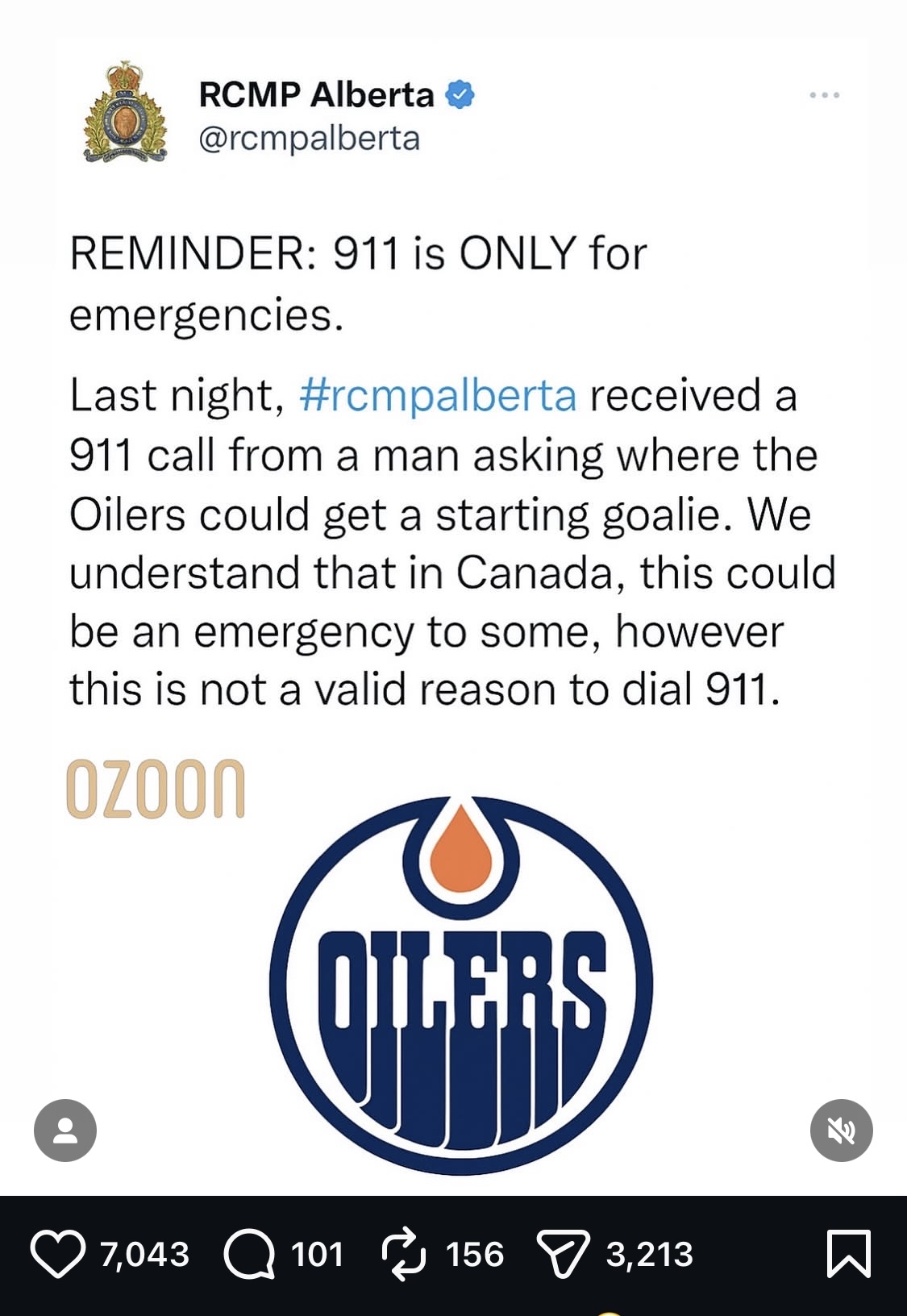This screenshot has width=907, height=1316.
Task: Open the three-dot options menu
Action: tap(824, 94)
